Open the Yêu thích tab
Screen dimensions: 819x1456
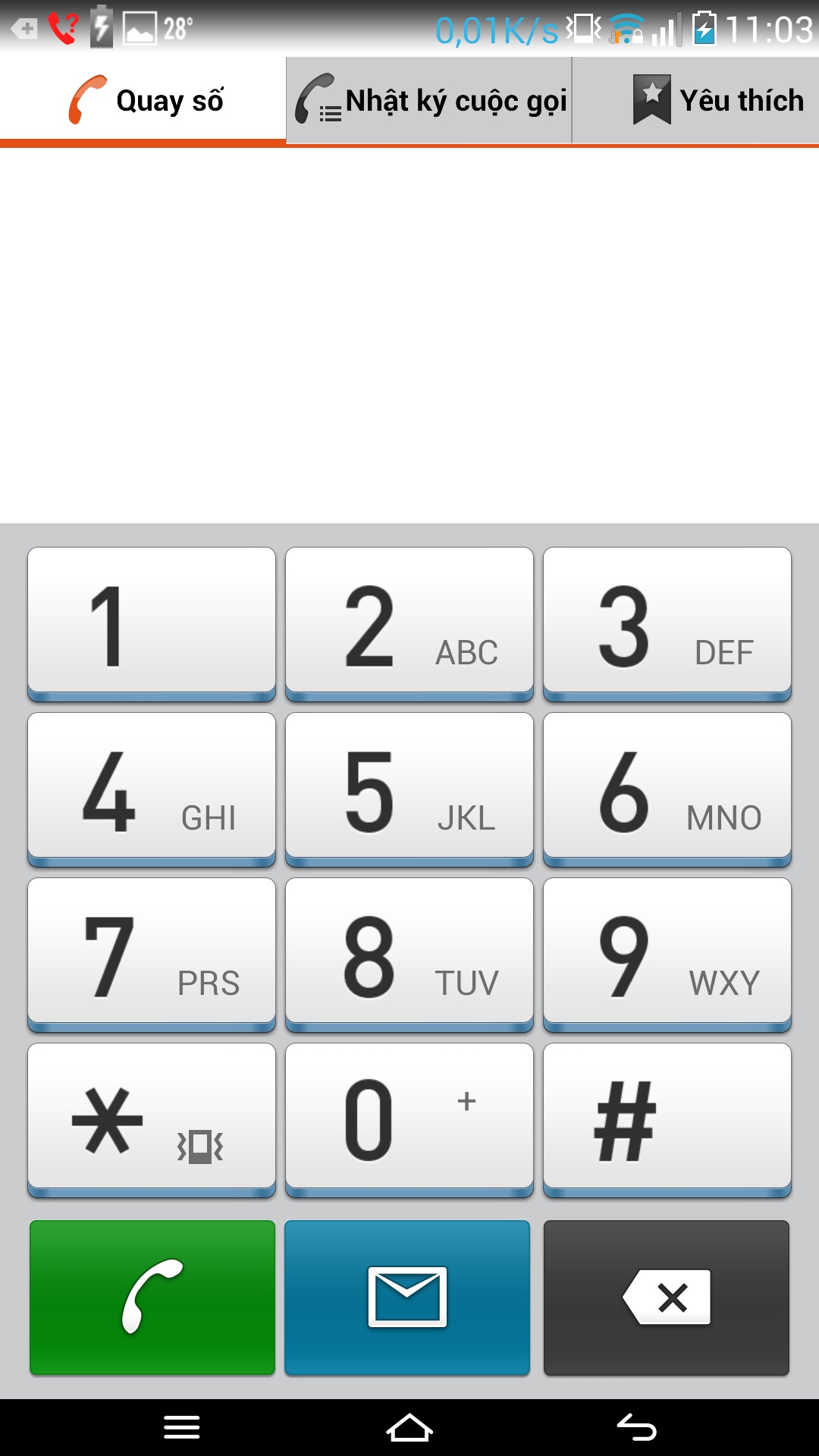coord(695,100)
